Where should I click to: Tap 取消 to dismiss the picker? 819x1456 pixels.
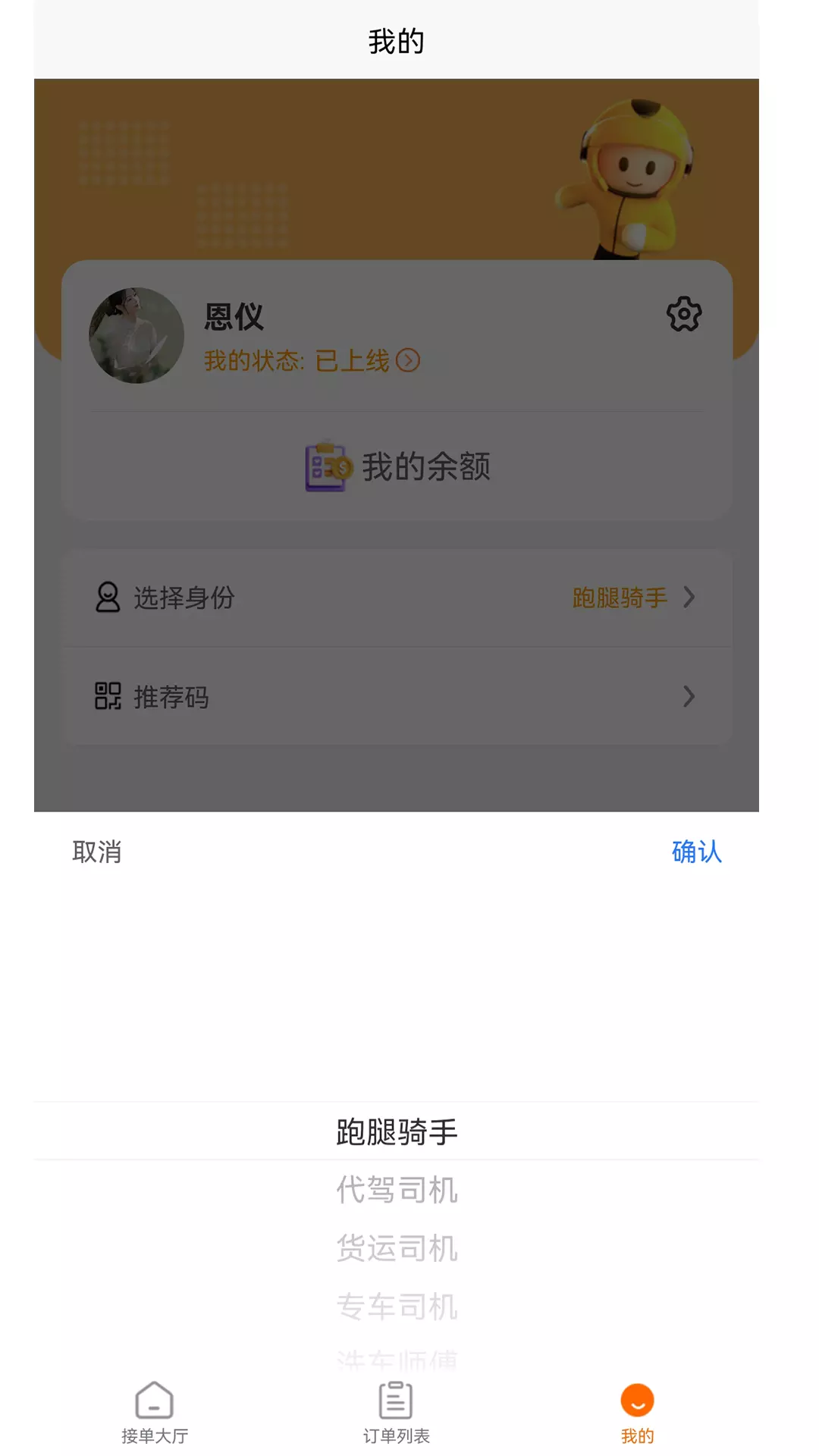coord(96,852)
